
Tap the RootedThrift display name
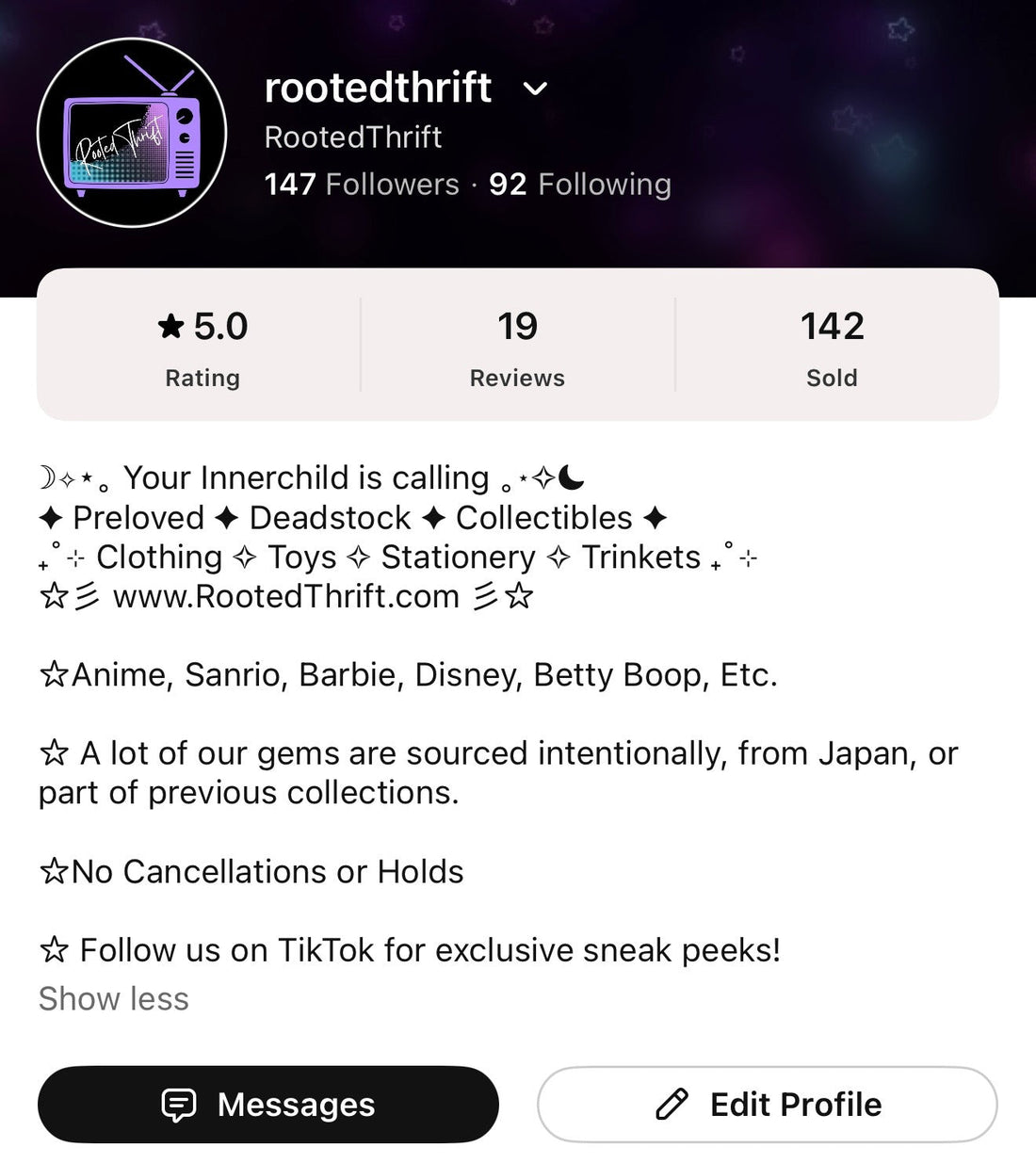(x=352, y=137)
